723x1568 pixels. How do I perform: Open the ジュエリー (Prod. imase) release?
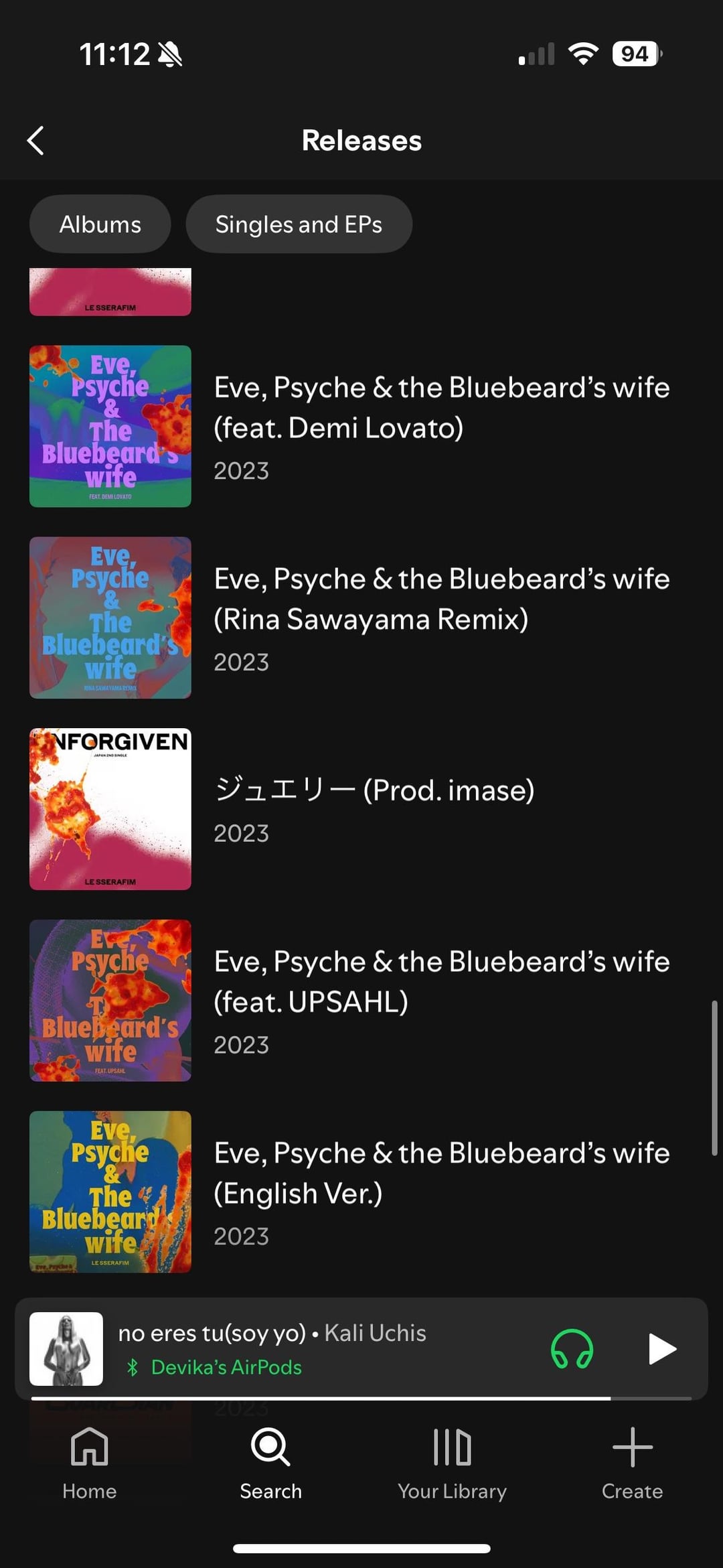coord(361,809)
